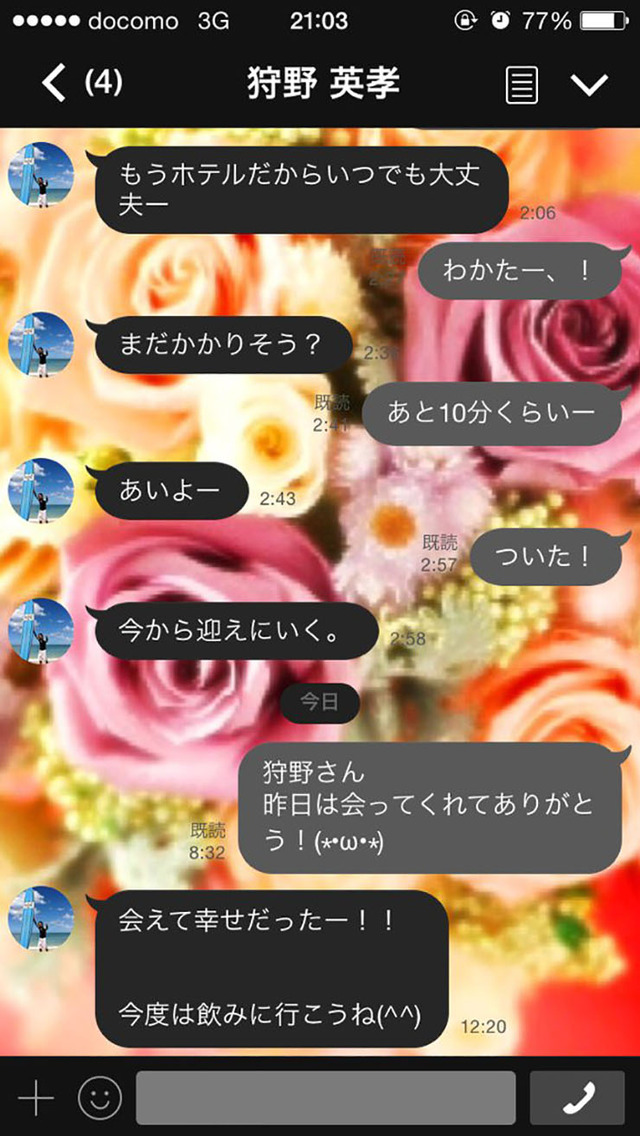This screenshot has height=1136, width=640.
Task: Open the notes icon in the header
Action: tap(520, 84)
